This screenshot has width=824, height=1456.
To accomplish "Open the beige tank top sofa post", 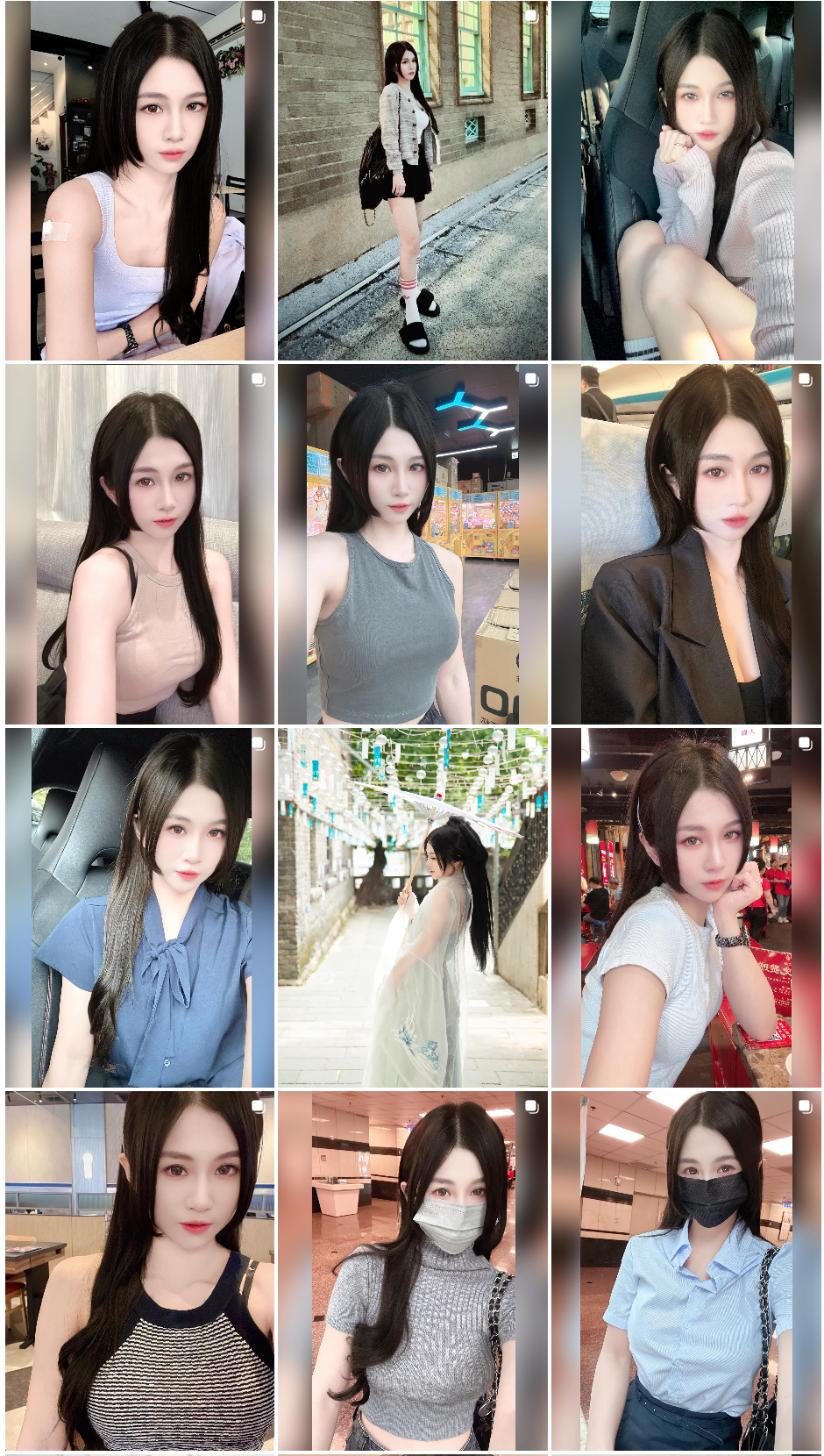I will point(139,544).
